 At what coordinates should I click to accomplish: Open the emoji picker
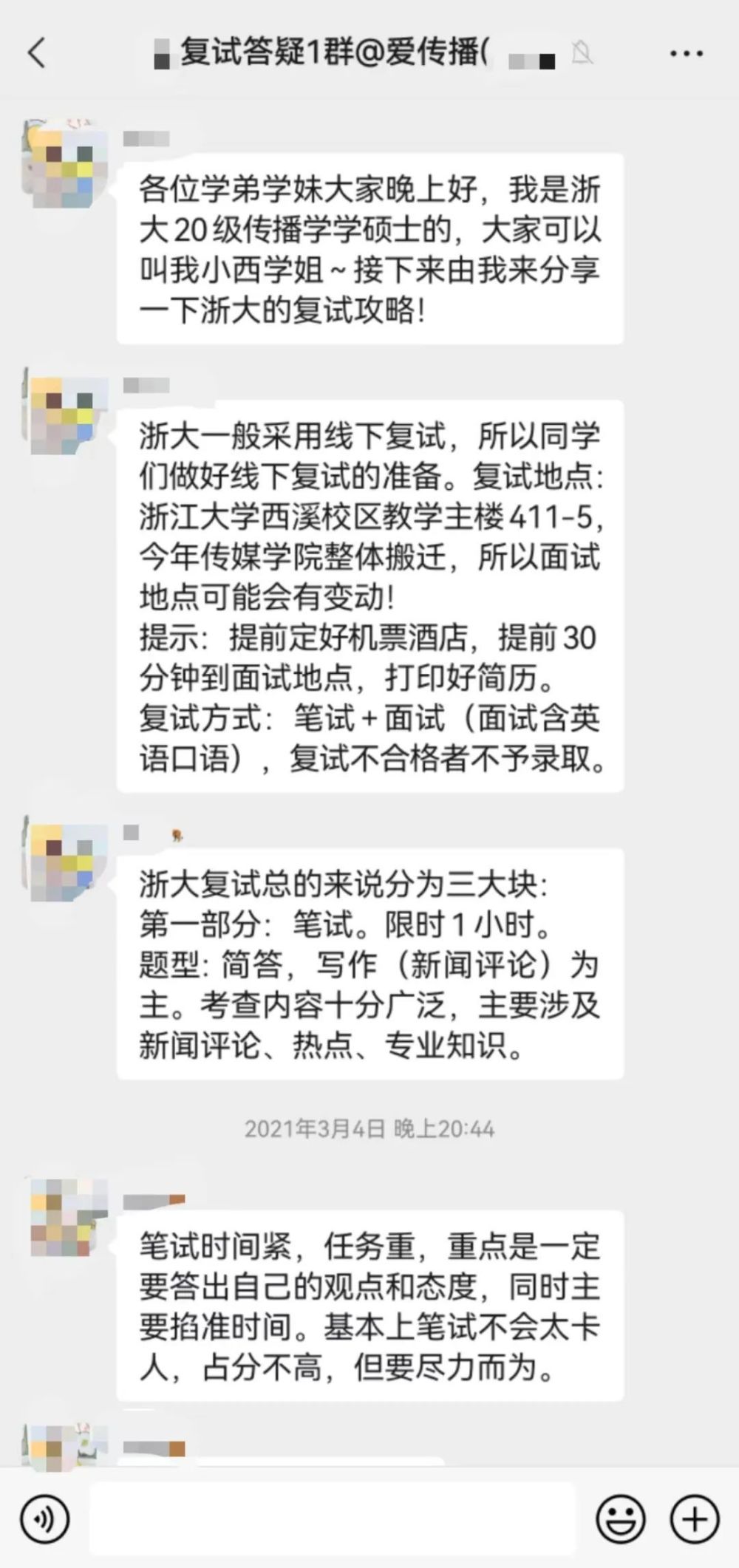tap(621, 1519)
